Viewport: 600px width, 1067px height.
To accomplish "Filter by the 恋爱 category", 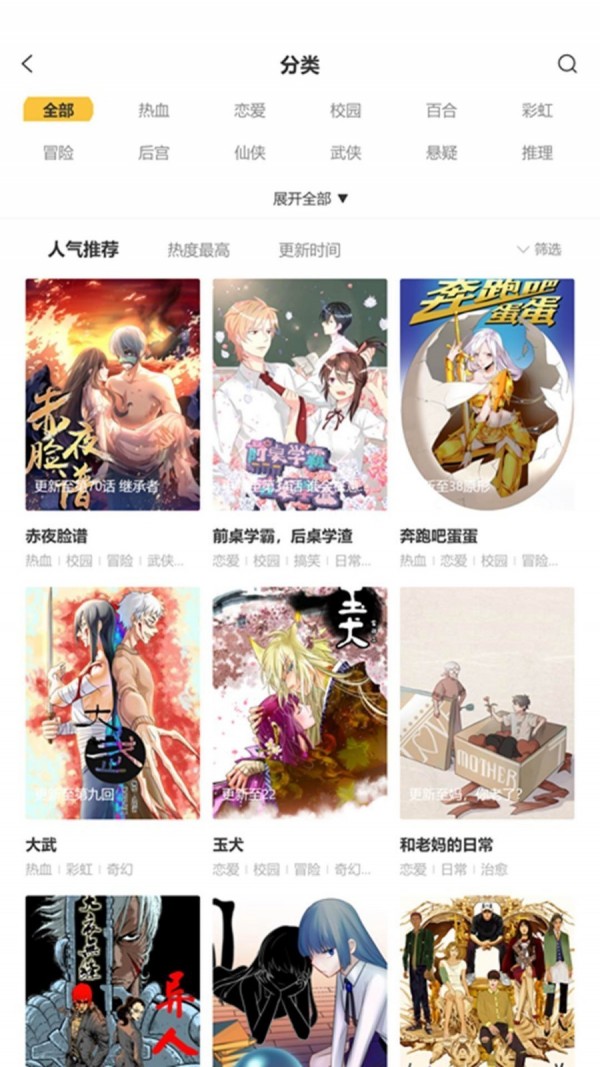I will click(x=250, y=111).
